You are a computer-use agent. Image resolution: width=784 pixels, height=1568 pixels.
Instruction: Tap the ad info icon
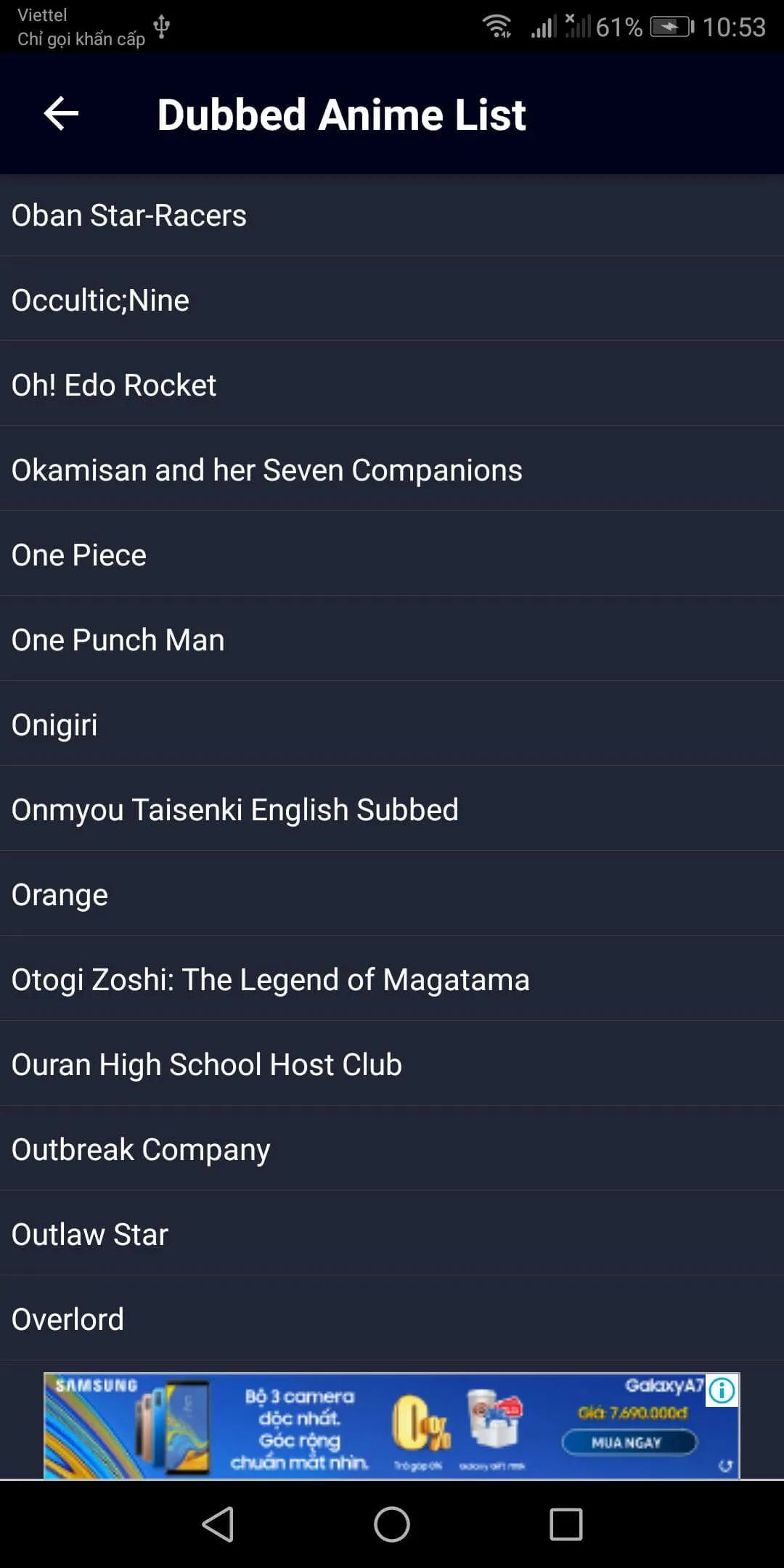coord(722,1390)
